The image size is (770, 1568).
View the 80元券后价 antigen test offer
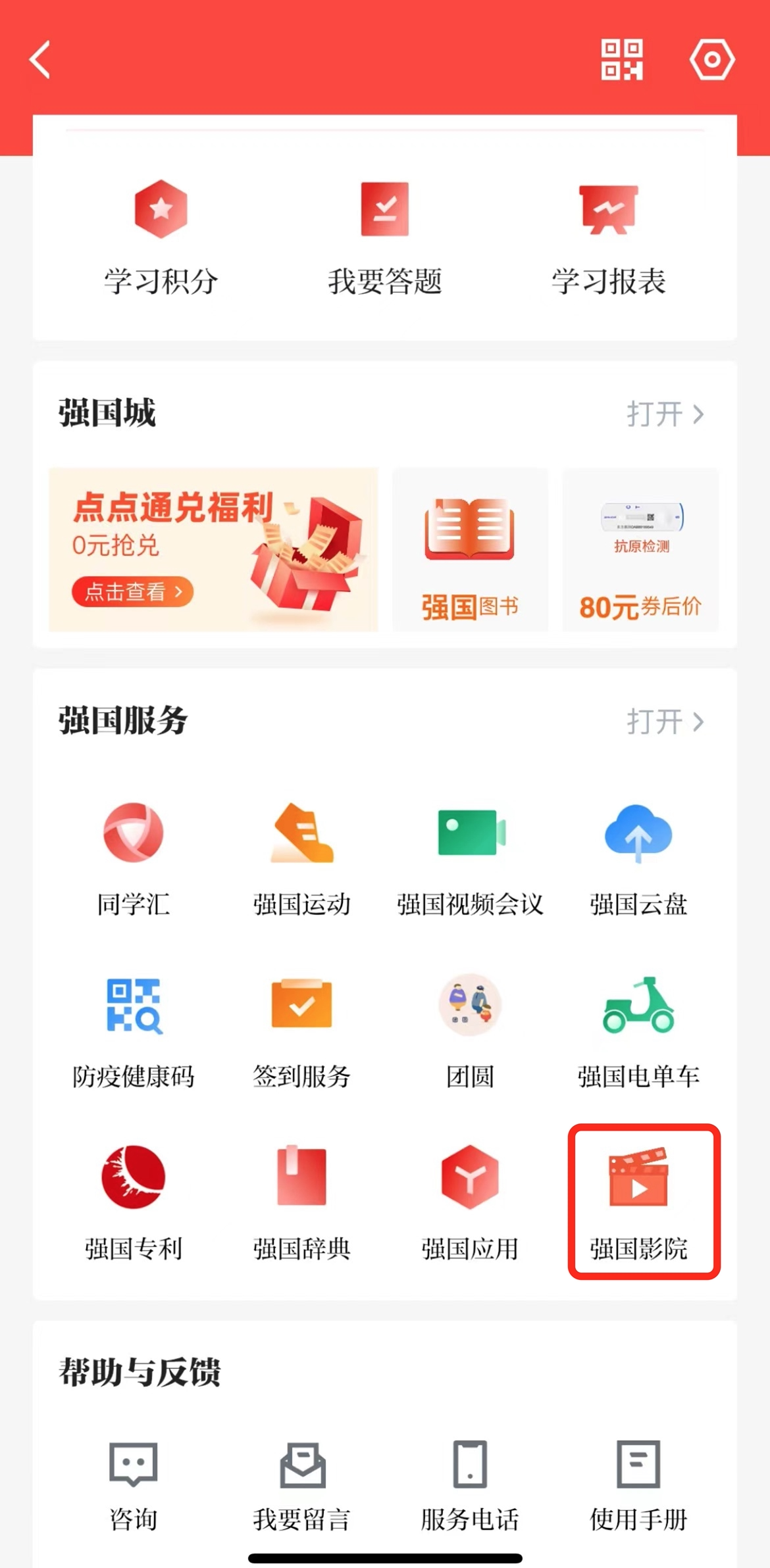(640, 551)
